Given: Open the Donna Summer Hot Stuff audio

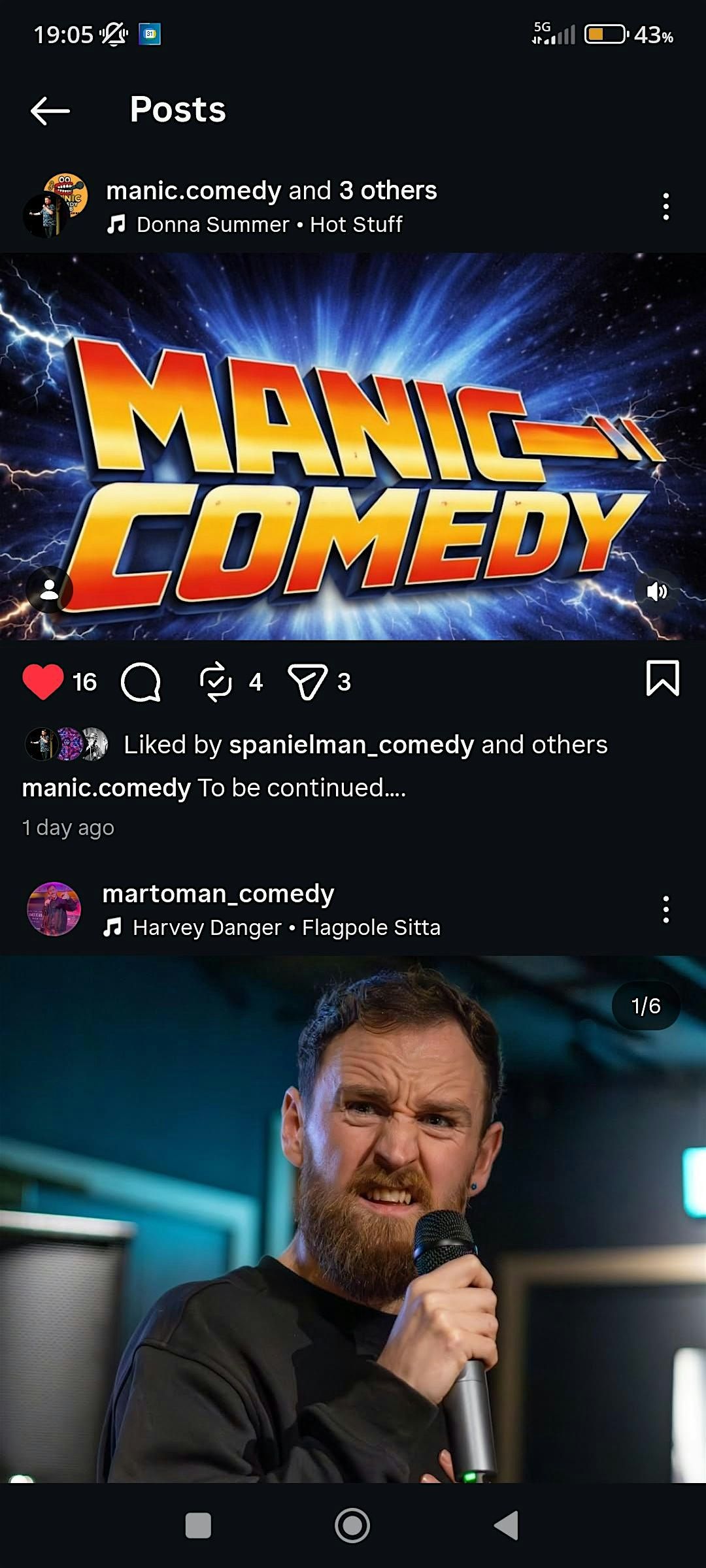Looking at the screenshot, I should [x=269, y=225].
